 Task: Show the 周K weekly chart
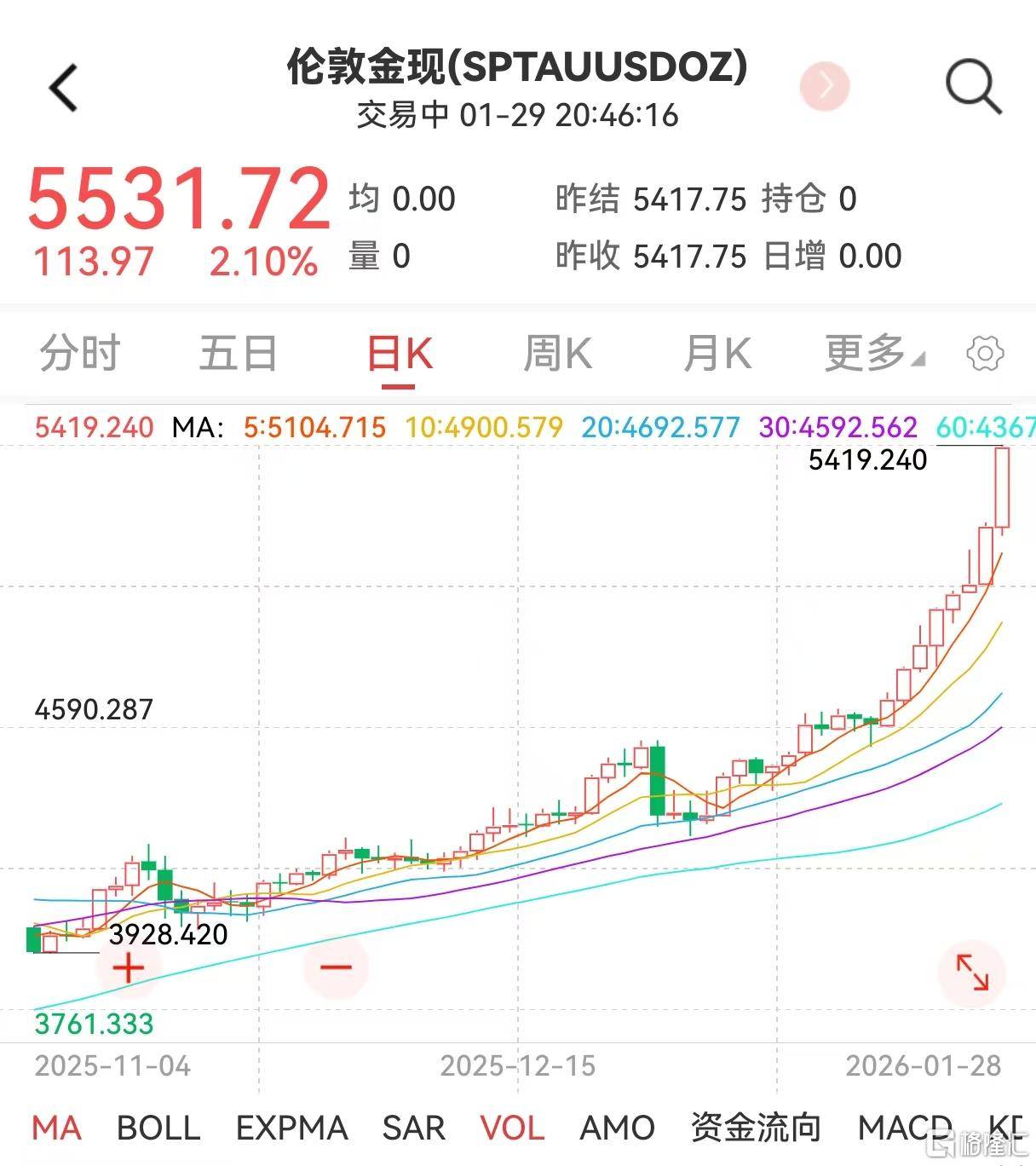point(557,353)
